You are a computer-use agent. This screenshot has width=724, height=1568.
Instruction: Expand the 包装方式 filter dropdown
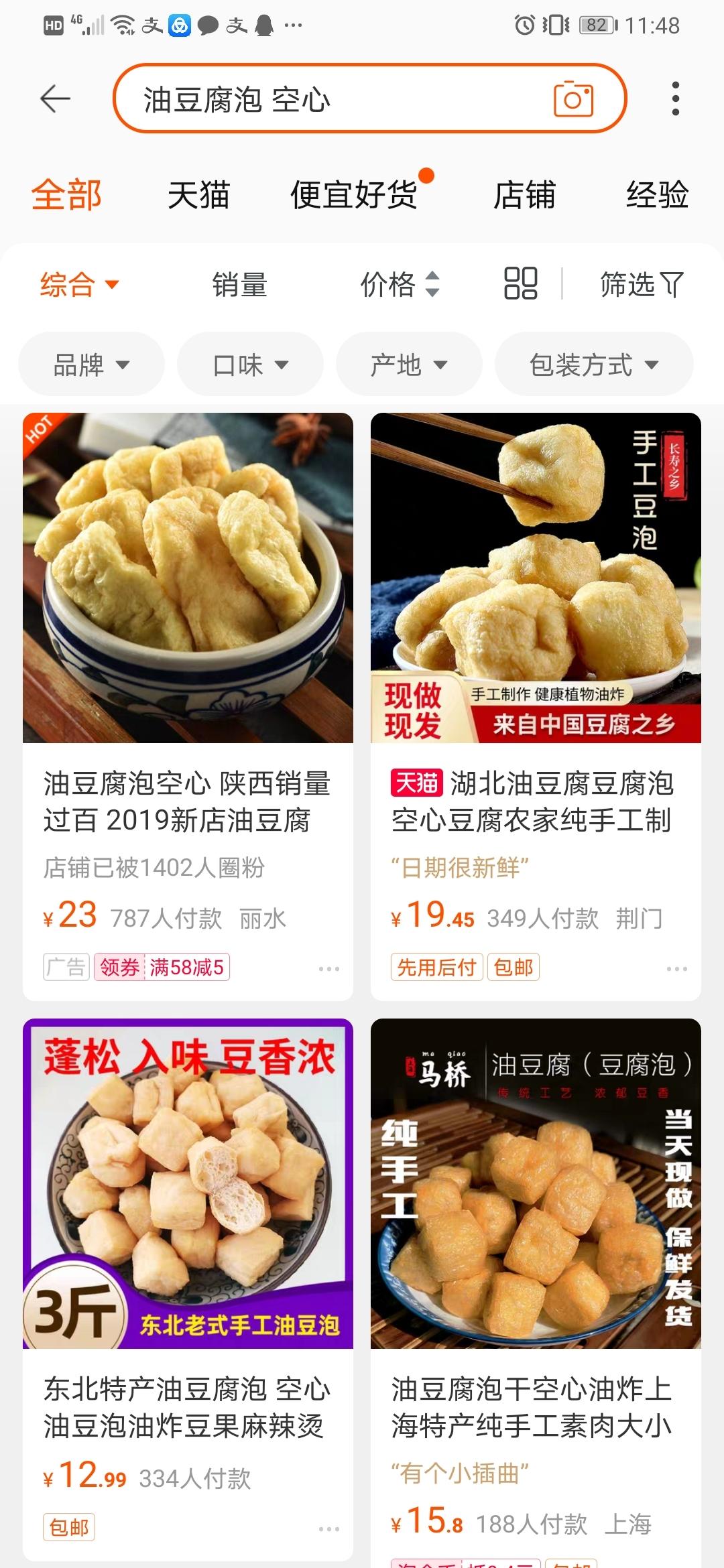594,365
